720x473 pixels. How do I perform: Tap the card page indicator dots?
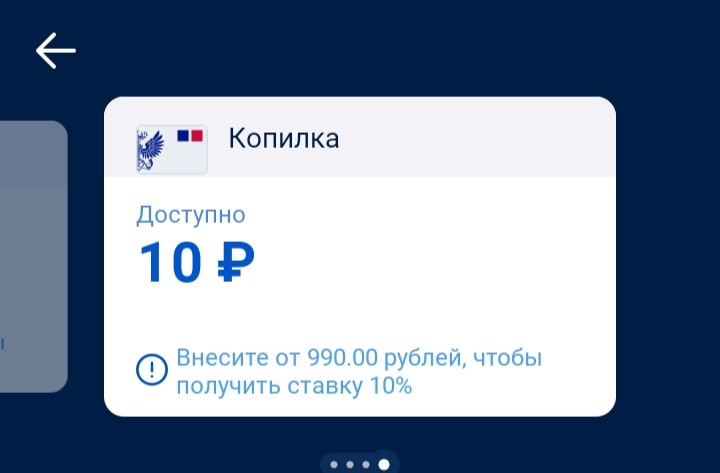359,464
